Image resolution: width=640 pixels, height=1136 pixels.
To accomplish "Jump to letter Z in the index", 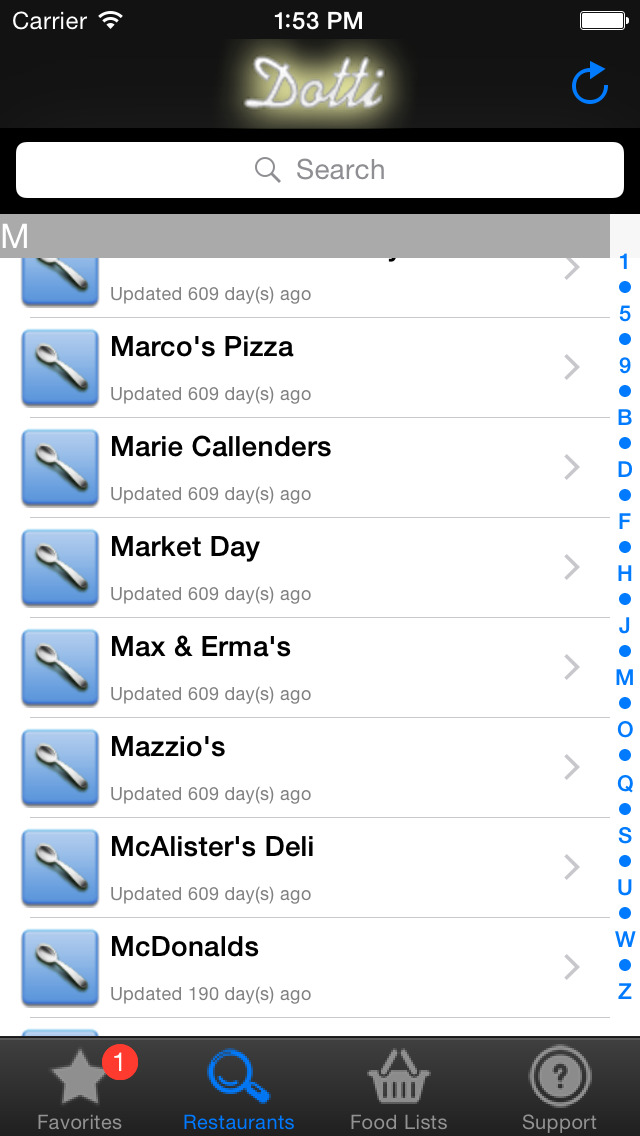I will 625,991.
